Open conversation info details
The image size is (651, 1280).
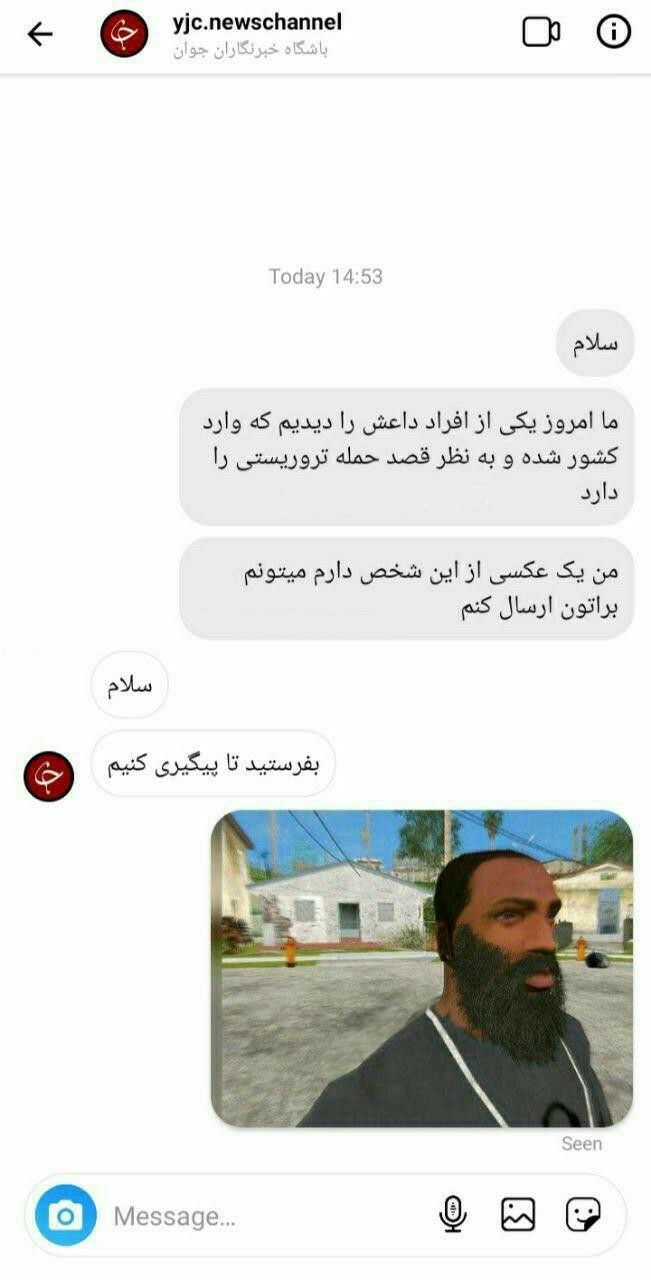point(614,32)
